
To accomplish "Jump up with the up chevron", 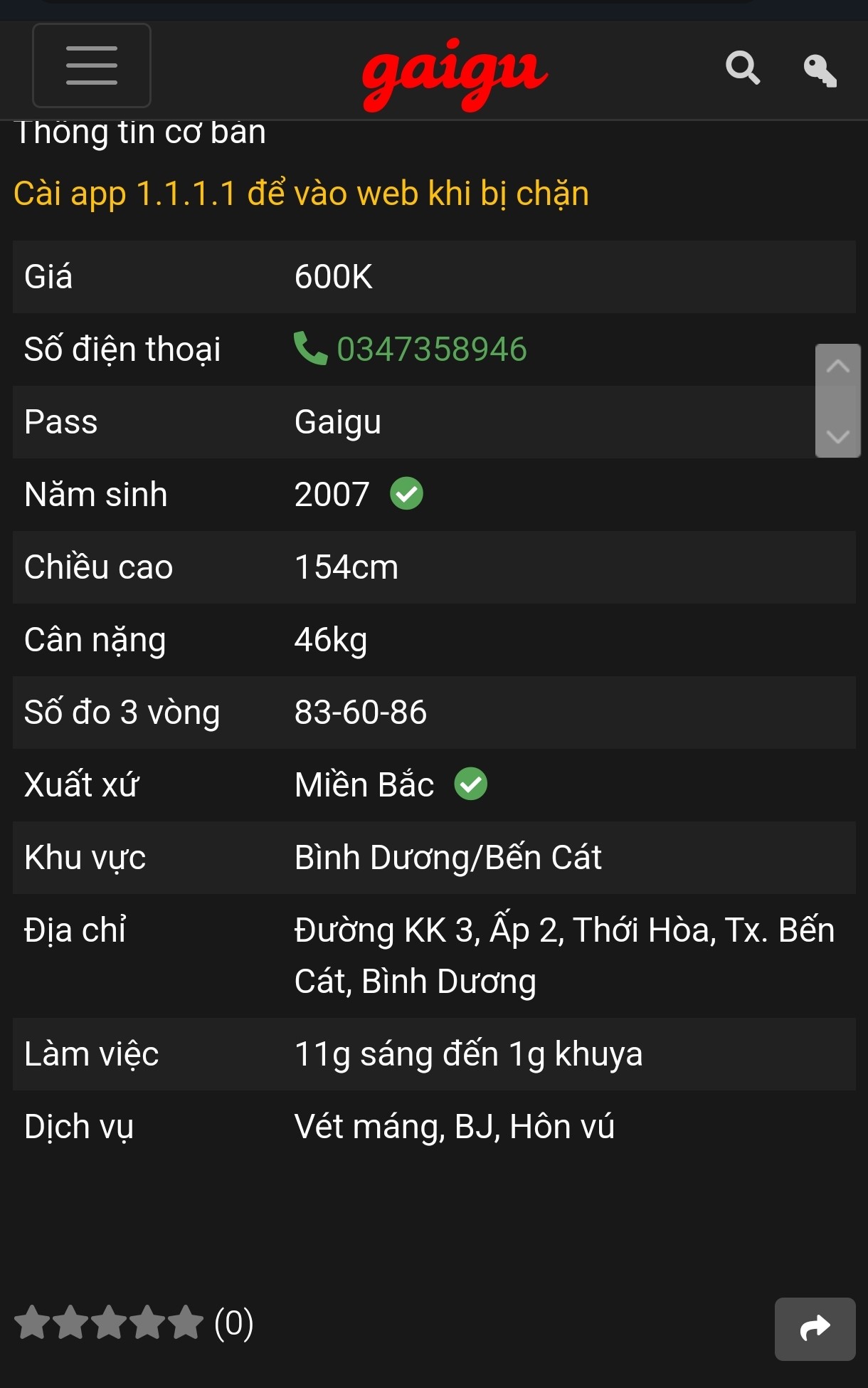I will (x=838, y=367).
